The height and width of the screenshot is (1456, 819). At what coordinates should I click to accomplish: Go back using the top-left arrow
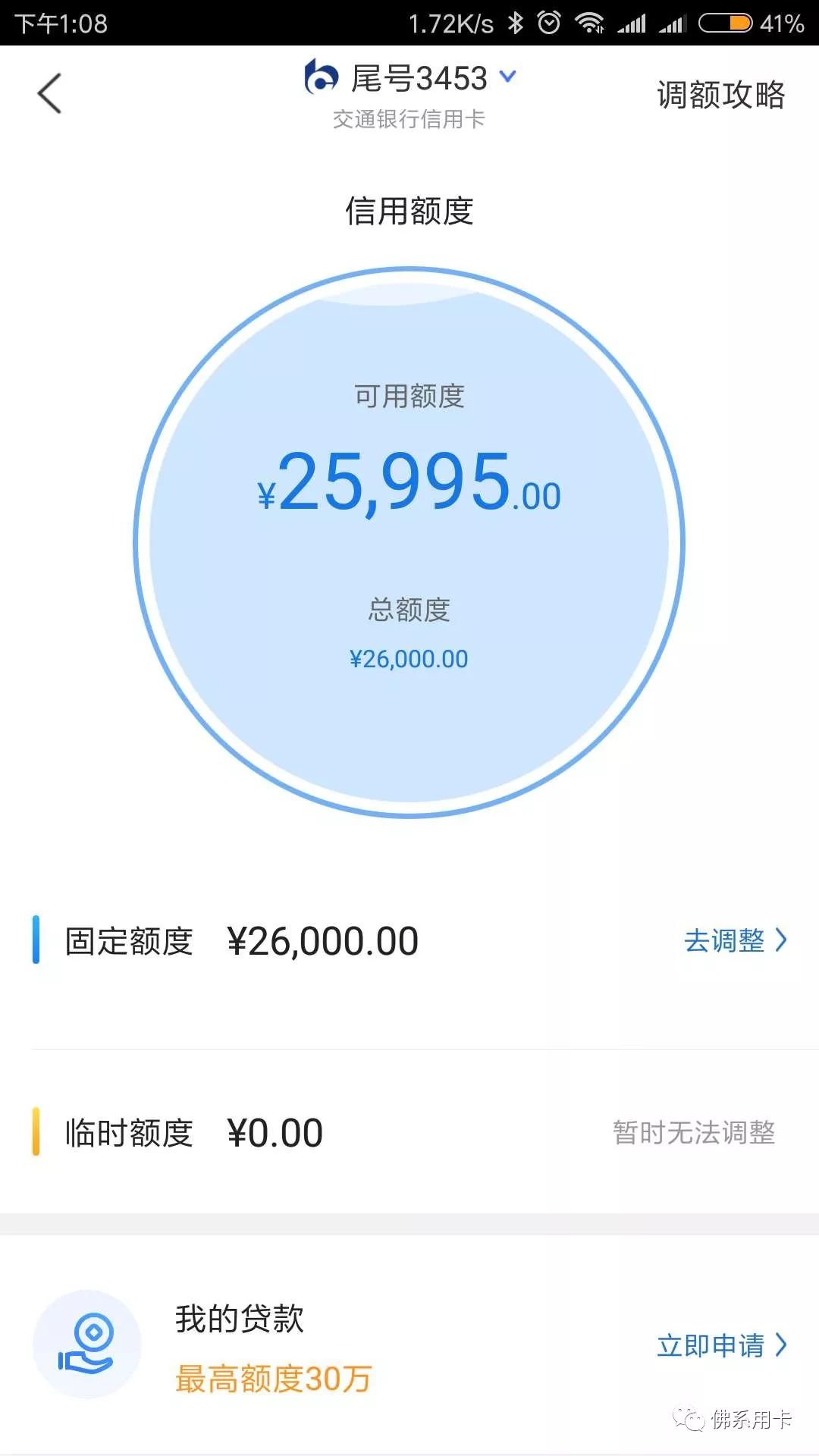pos(49,94)
